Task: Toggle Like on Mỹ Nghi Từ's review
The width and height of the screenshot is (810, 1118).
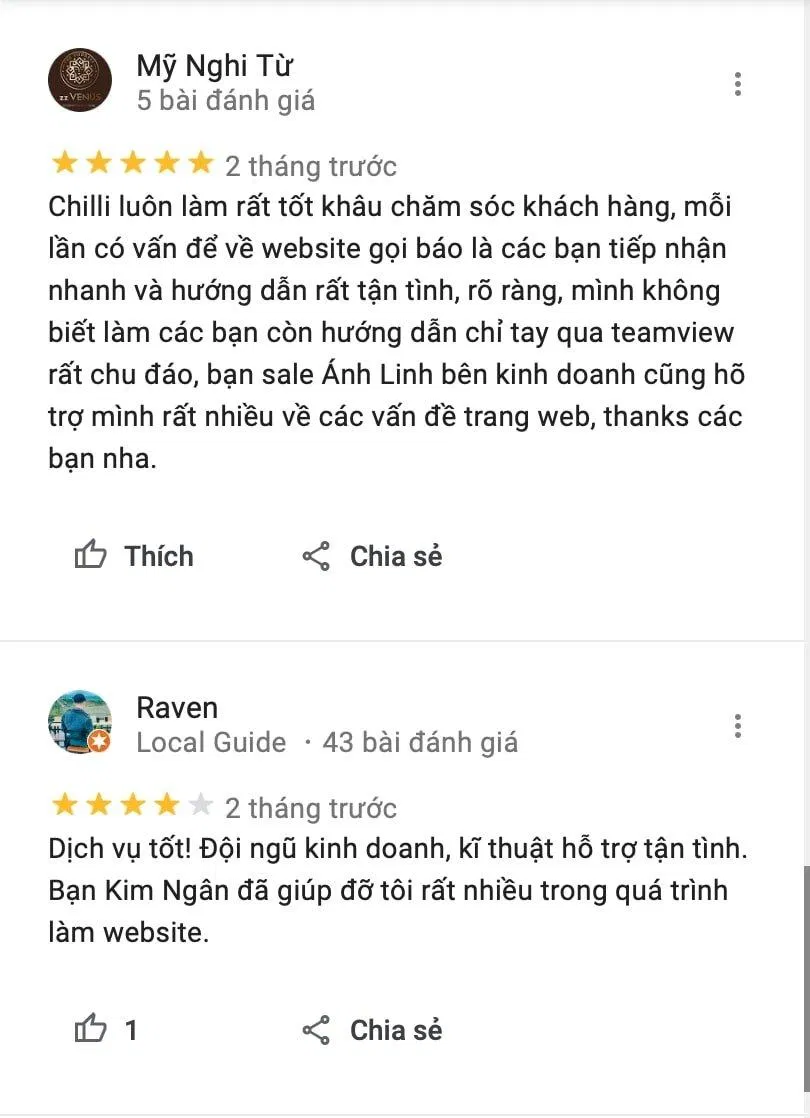Action: [135, 556]
